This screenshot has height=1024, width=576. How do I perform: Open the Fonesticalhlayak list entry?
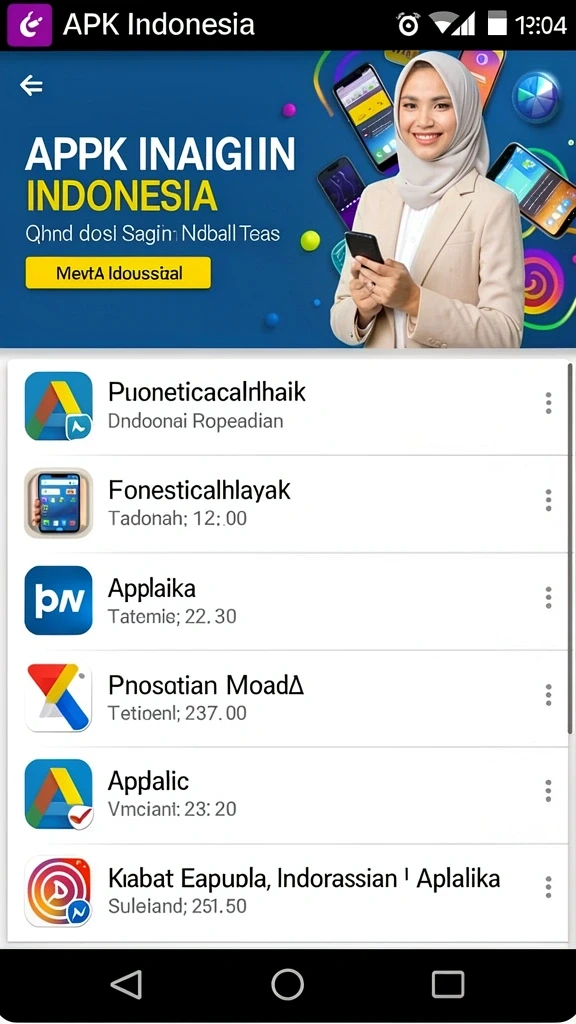point(288,504)
